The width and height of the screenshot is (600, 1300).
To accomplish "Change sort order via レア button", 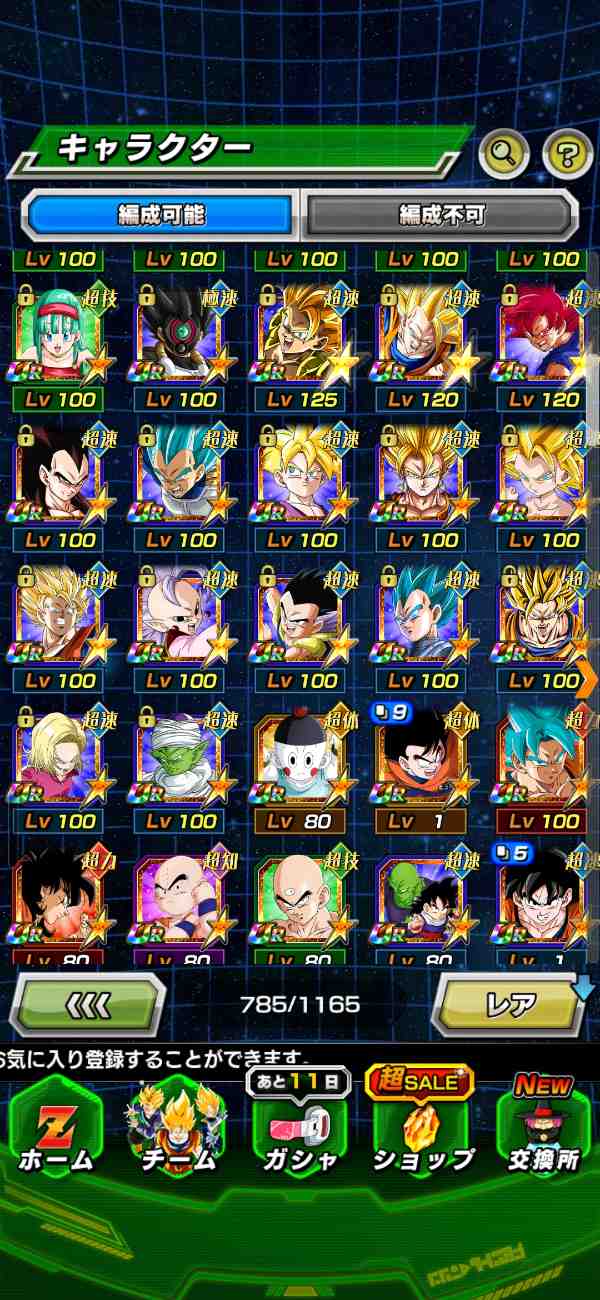I will (510, 1003).
